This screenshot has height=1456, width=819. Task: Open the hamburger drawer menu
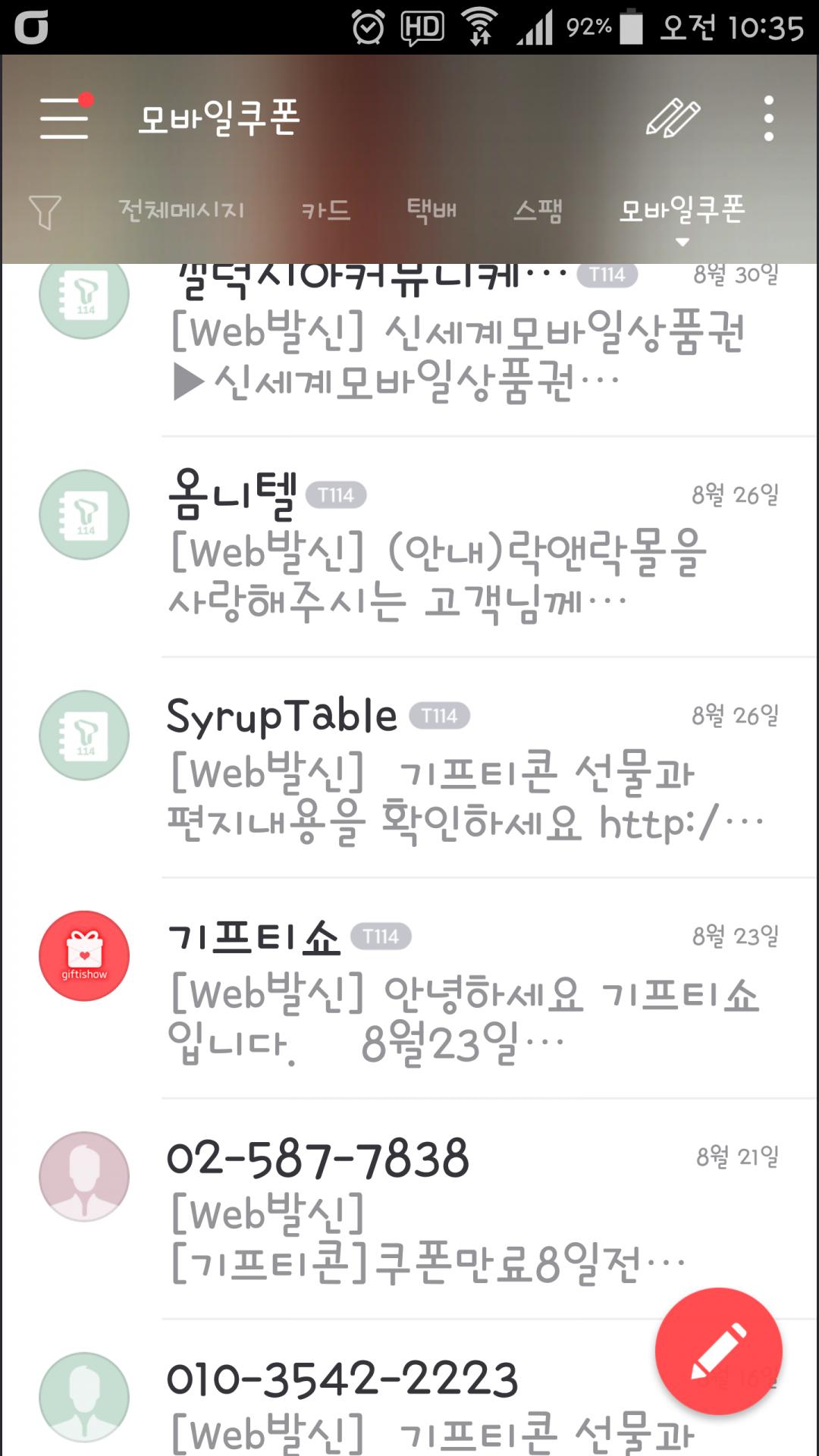pyautogui.click(x=64, y=118)
